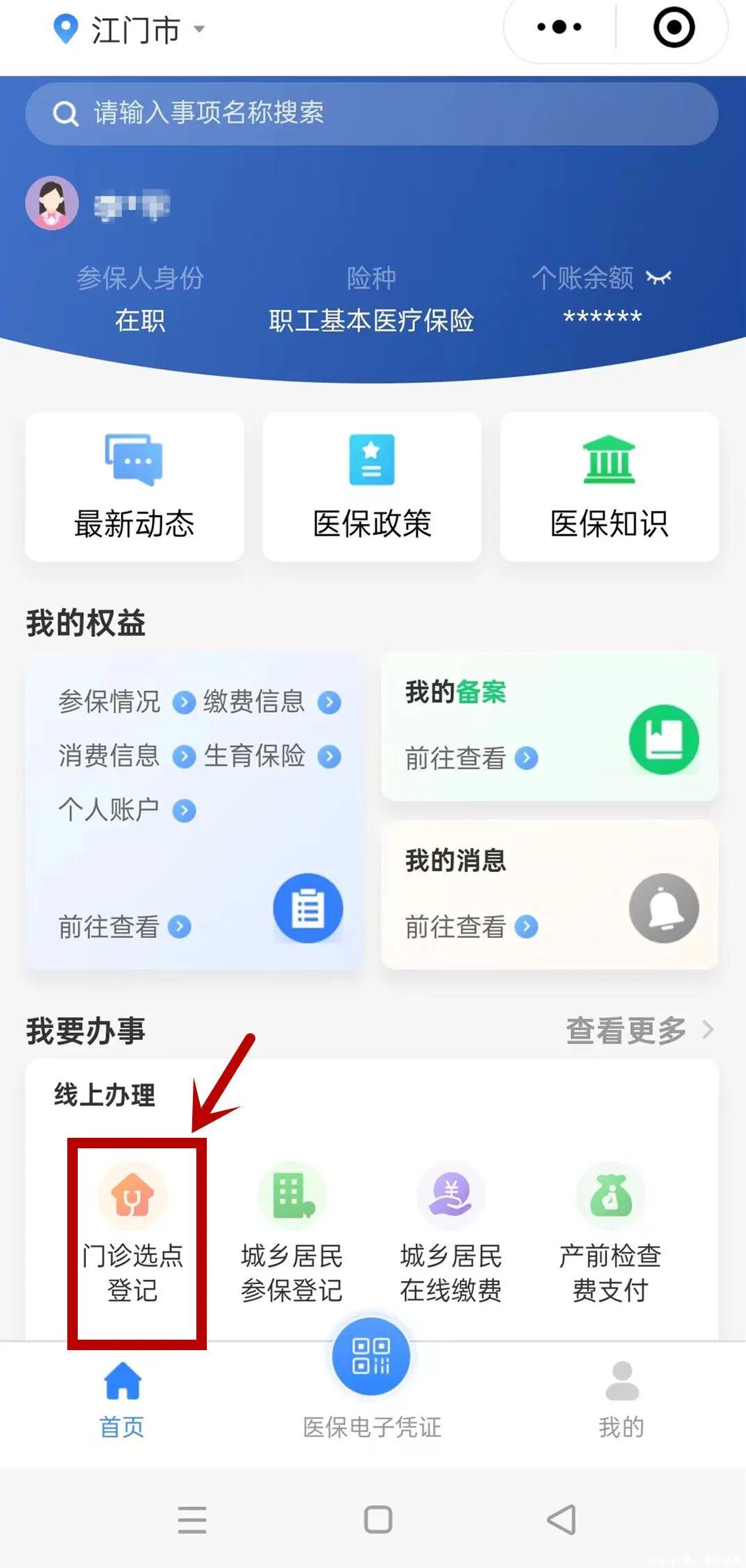Screen dimensions: 746x1568
Task: Open 个人账户 details
Action: click(125, 810)
